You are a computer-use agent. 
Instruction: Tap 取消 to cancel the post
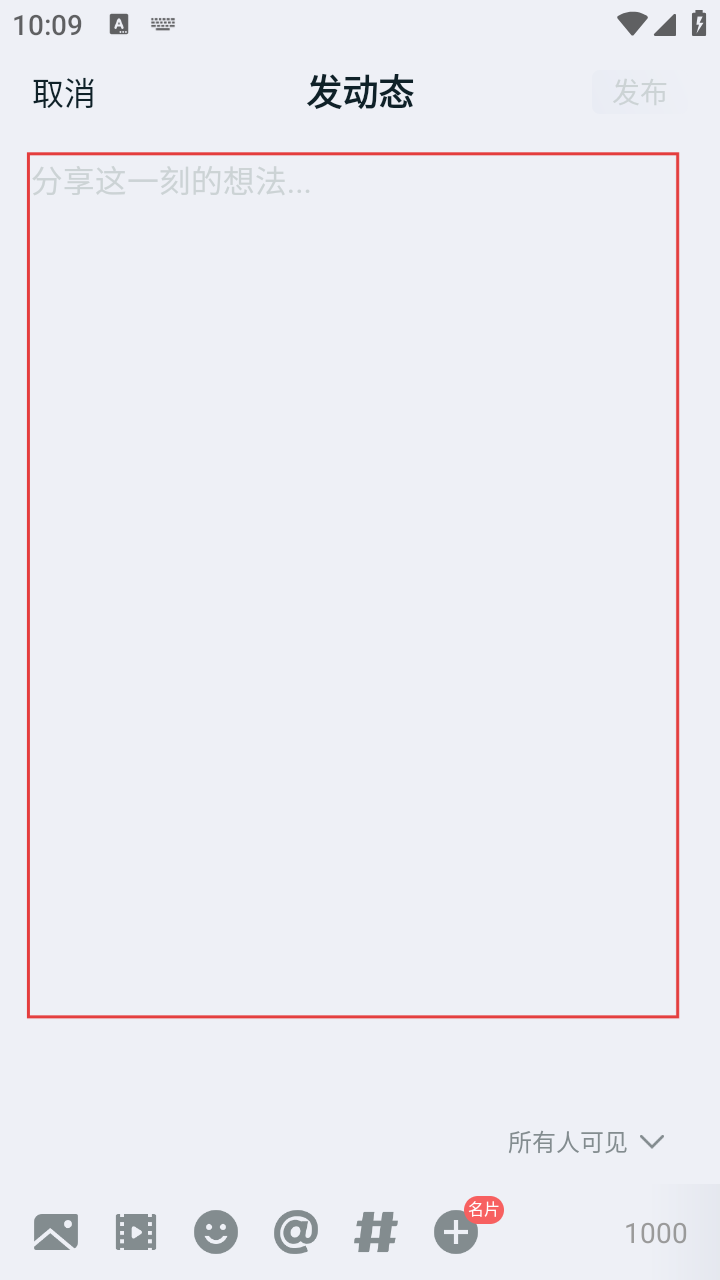(x=64, y=93)
